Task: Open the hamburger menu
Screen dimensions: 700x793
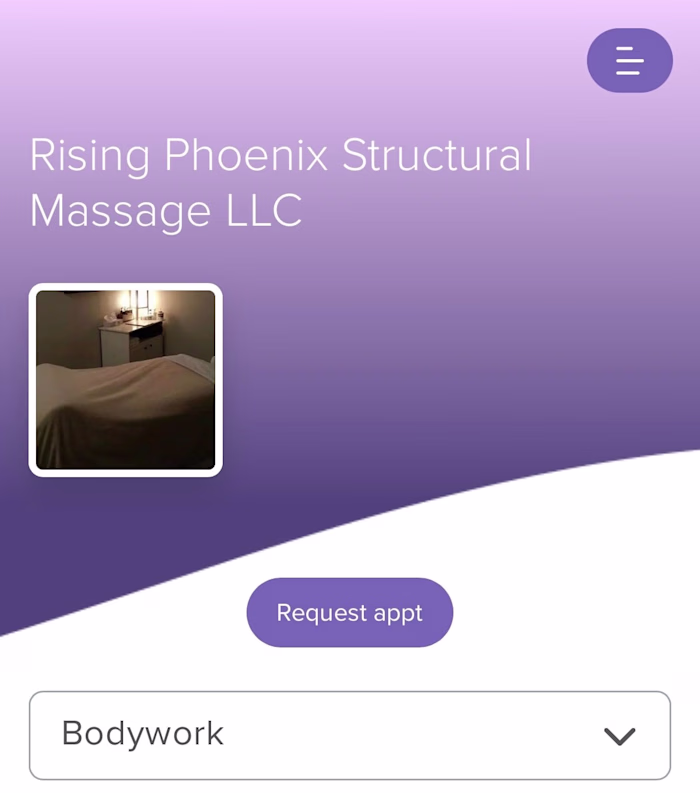Action: pyautogui.click(x=629, y=61)
